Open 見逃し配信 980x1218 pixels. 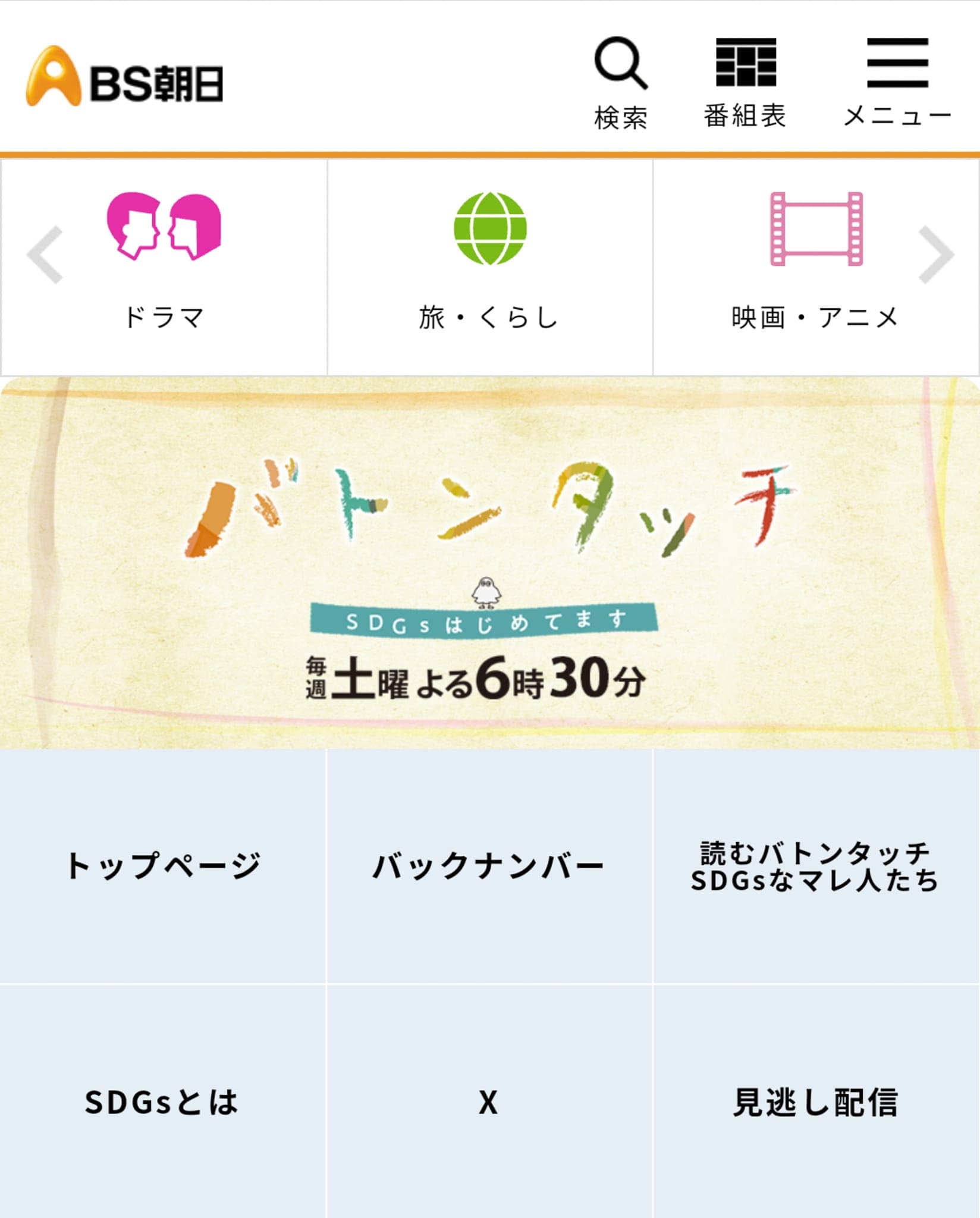[815, 1101]
